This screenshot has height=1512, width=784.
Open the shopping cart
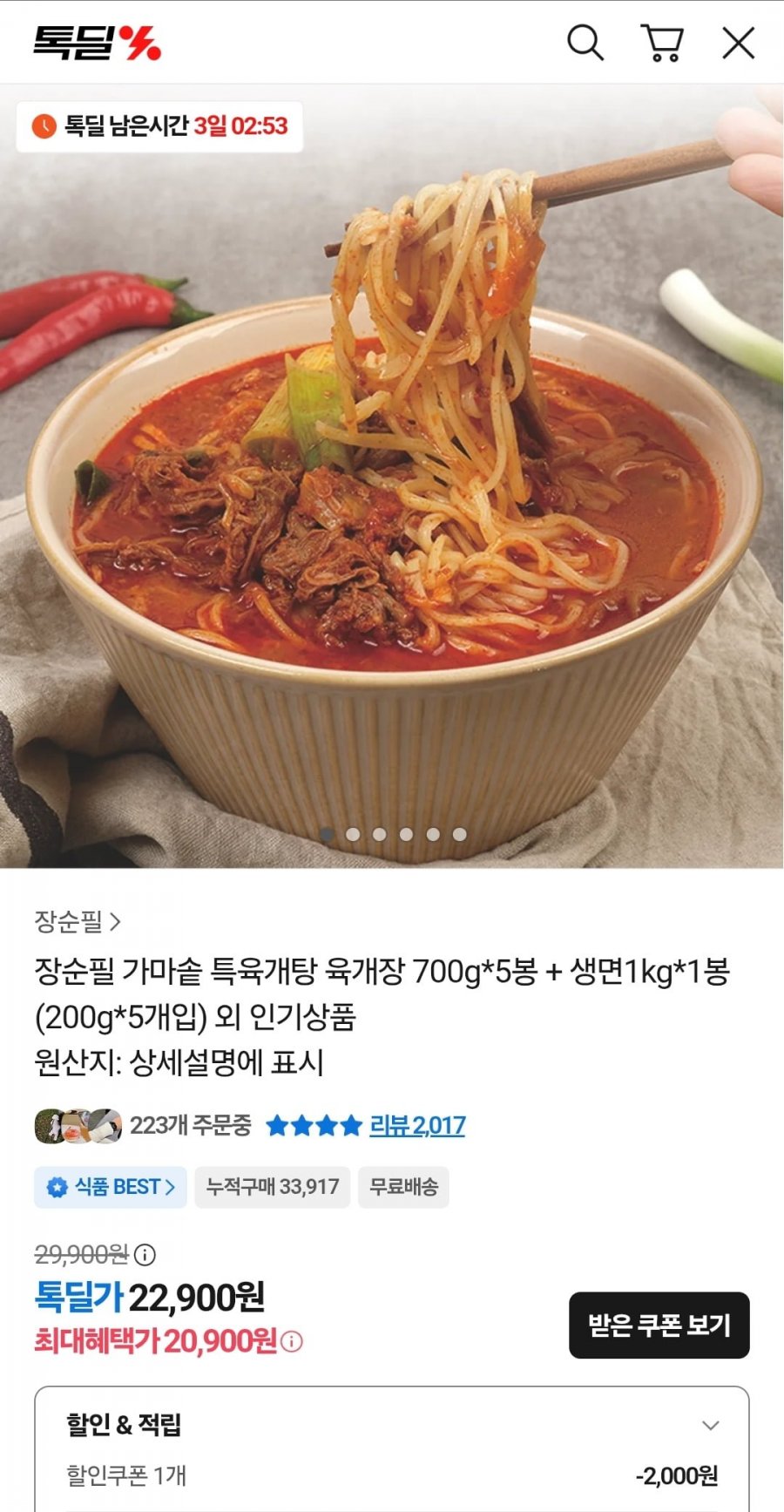(662, 43)
